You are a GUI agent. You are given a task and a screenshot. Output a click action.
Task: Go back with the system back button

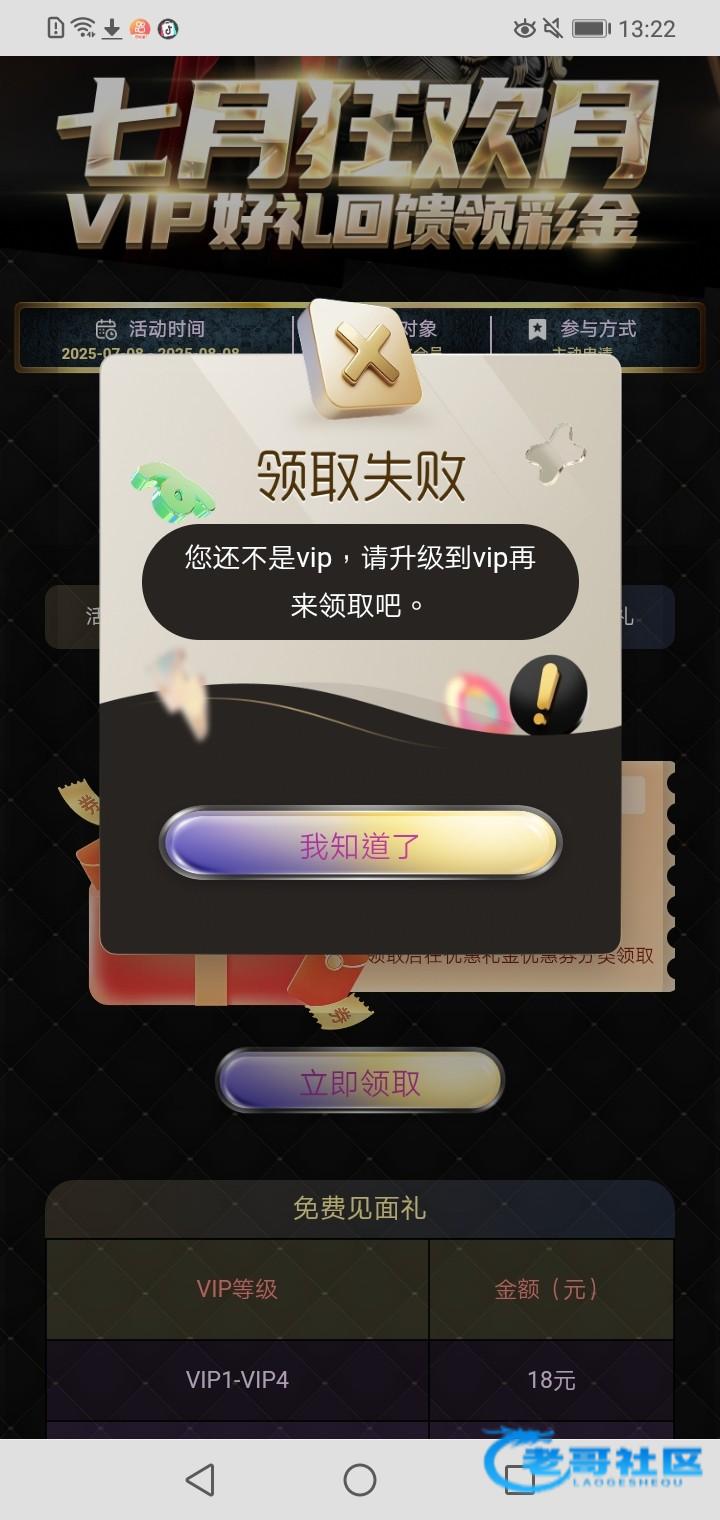[200, 1479]
